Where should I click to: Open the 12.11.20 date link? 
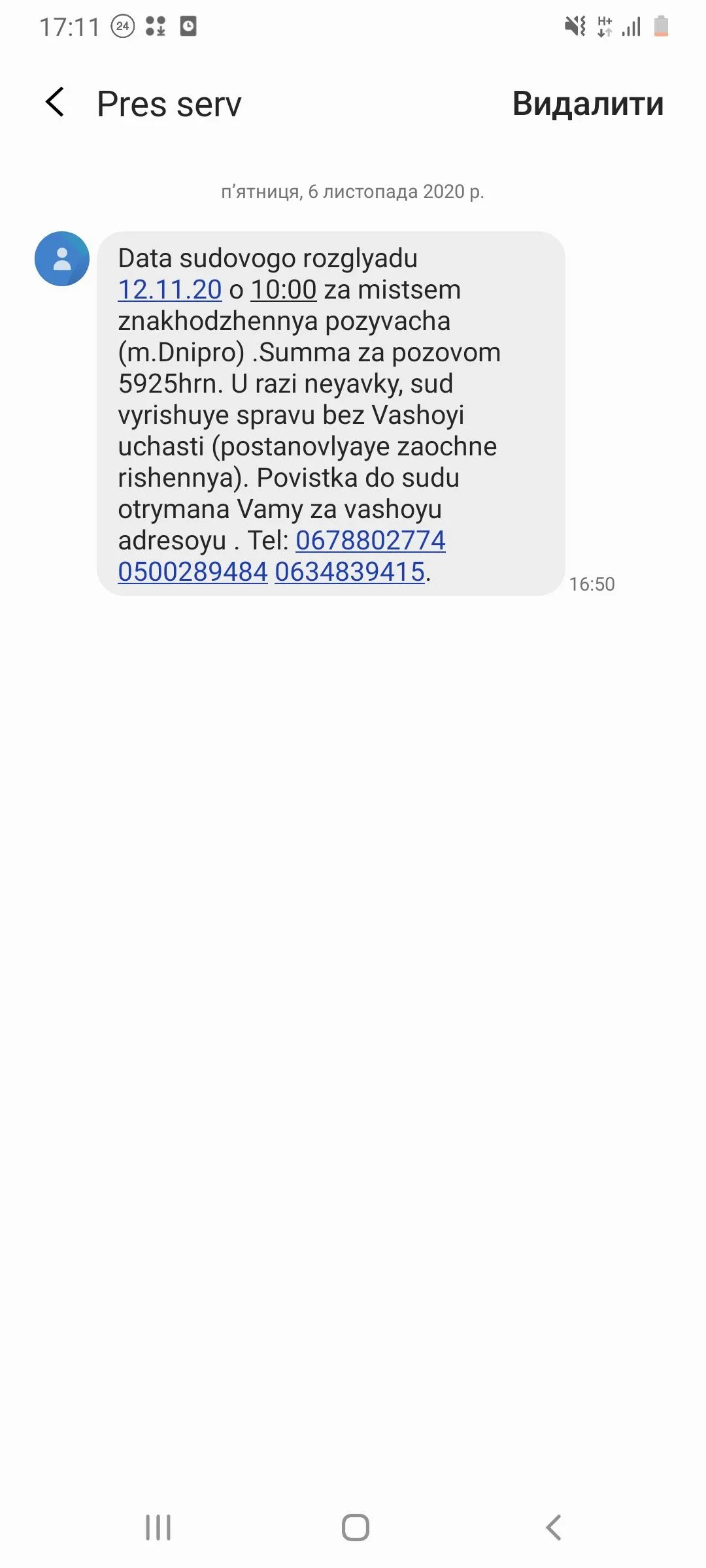coord(170,290)
